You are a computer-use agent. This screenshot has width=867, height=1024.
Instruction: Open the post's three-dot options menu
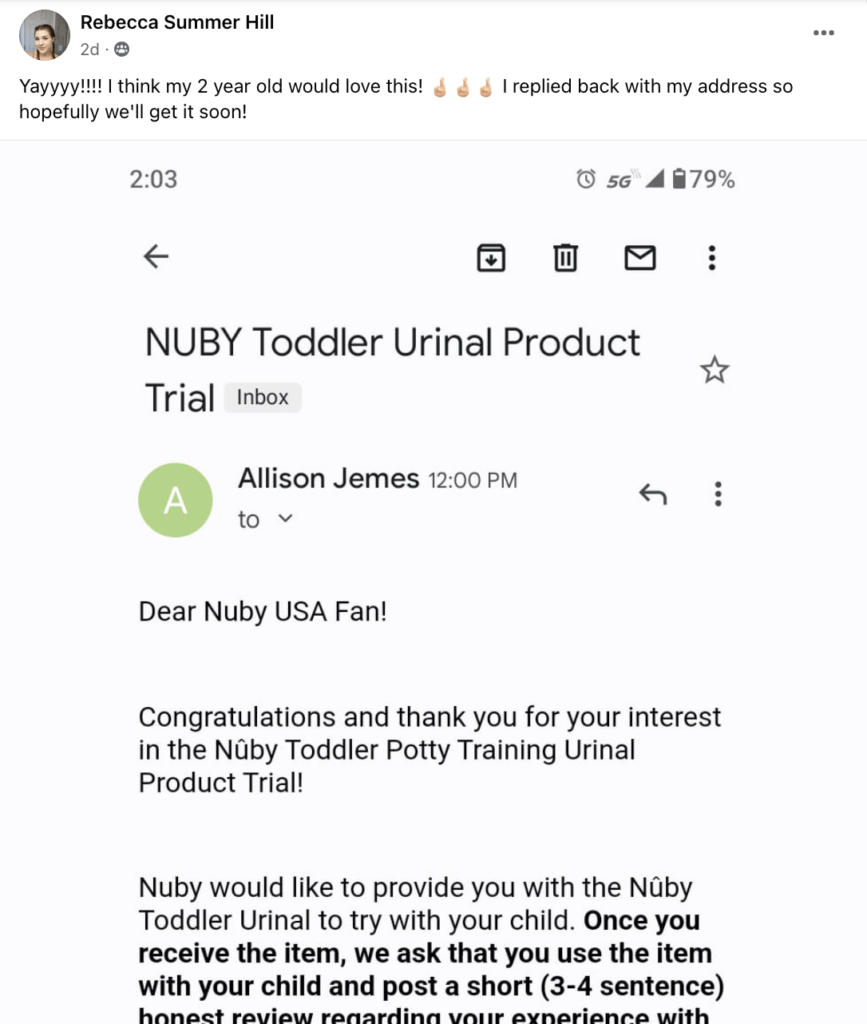pos(823,33)
